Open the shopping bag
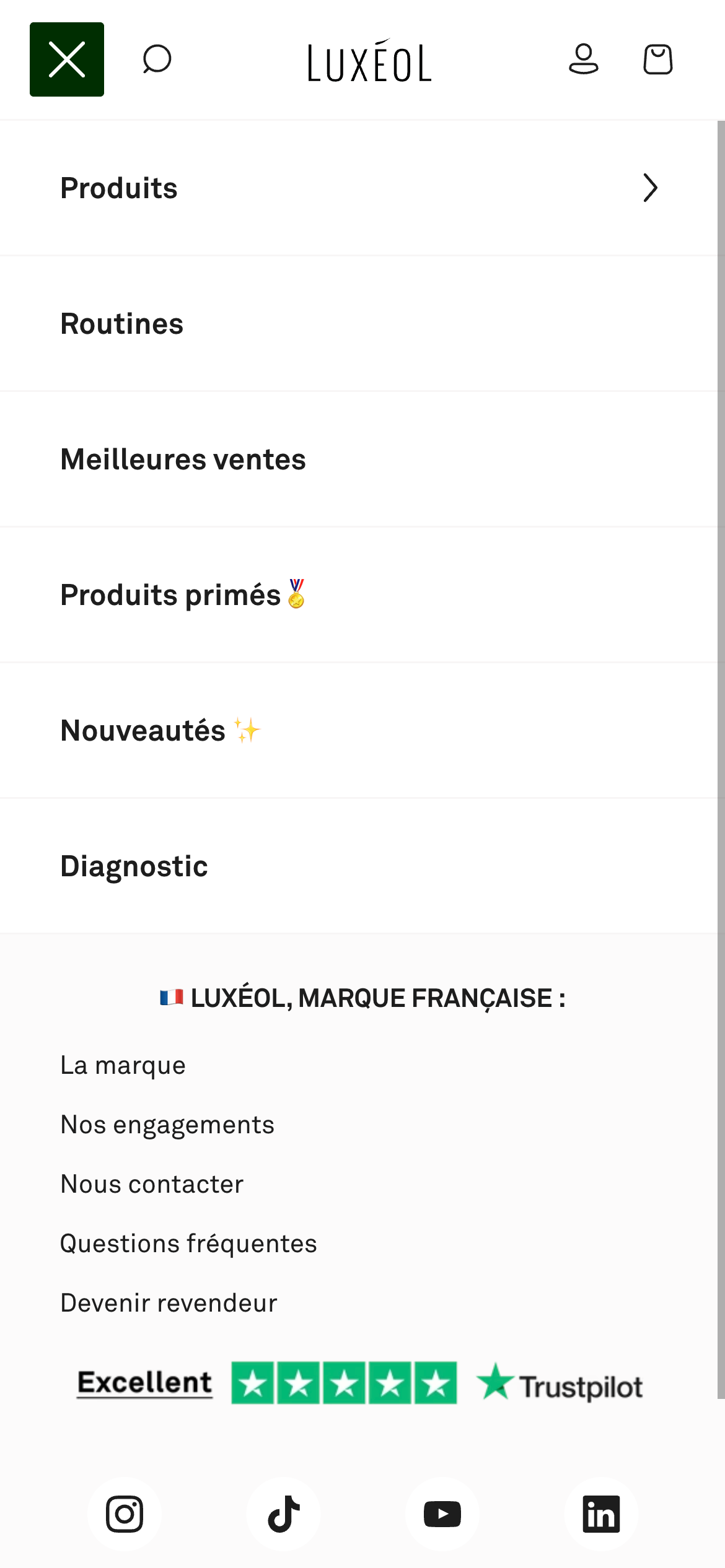Screen dimensions: 725x1568 point(657,59)
